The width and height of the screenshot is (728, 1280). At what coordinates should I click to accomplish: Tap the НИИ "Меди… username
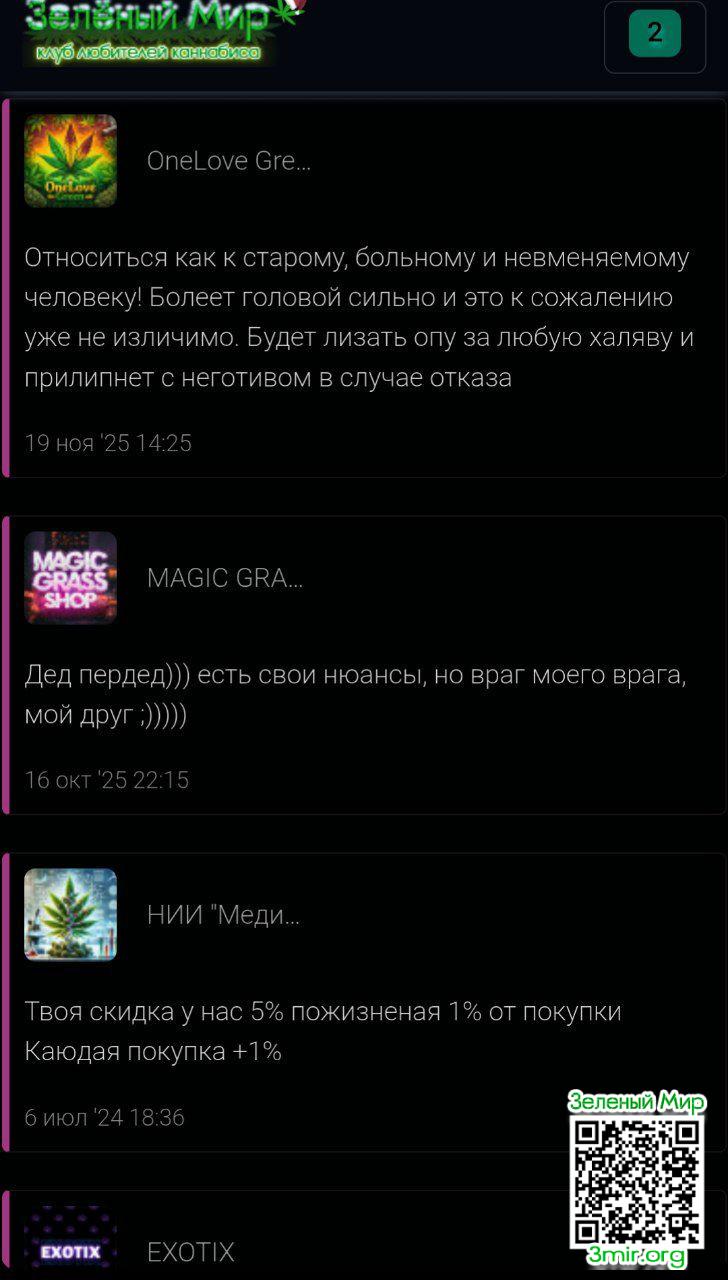click(223, 915)
